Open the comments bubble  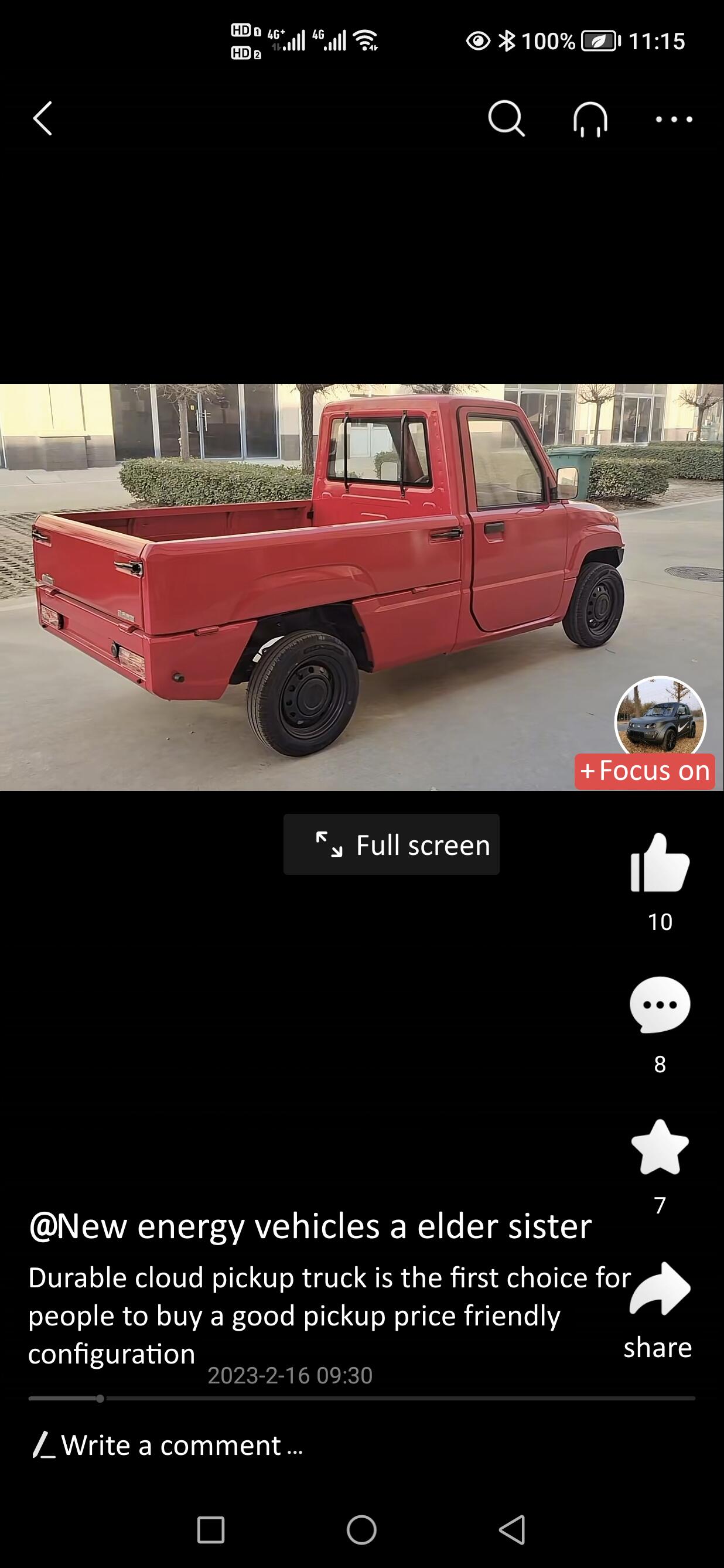660,1005
